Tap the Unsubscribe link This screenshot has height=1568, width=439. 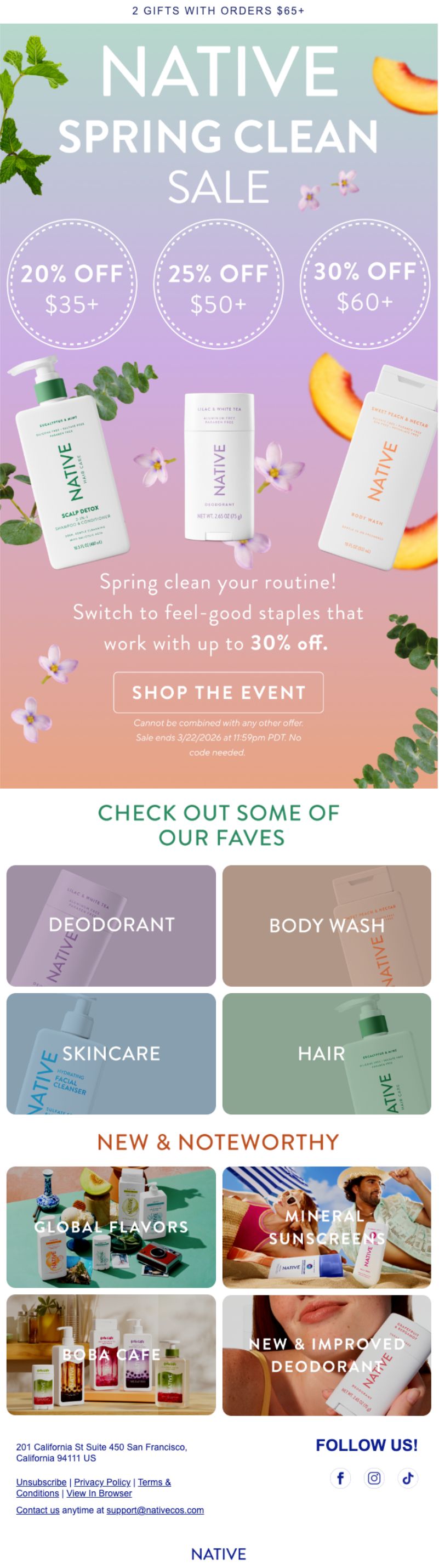[x=41, y=1482]
